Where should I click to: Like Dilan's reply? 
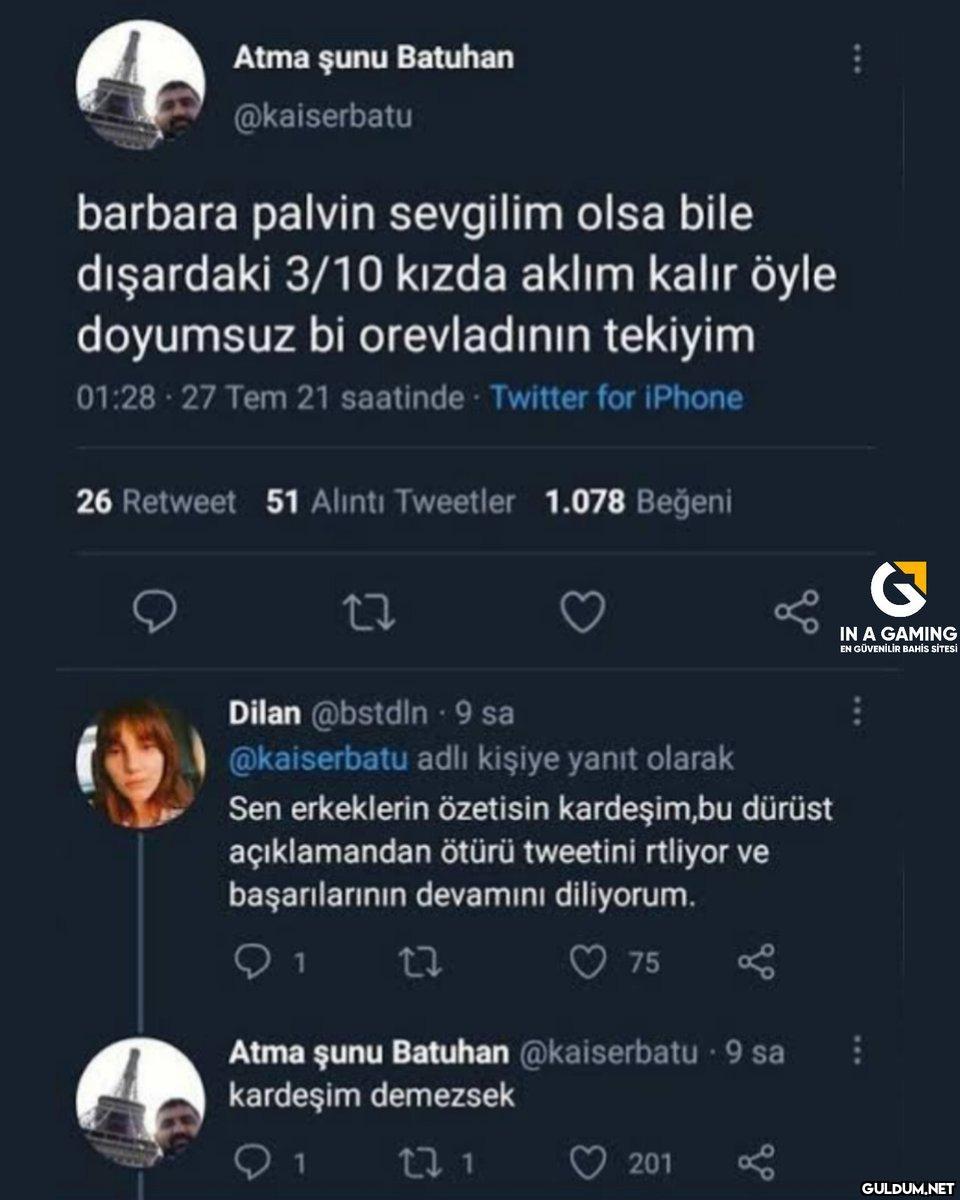588,962
